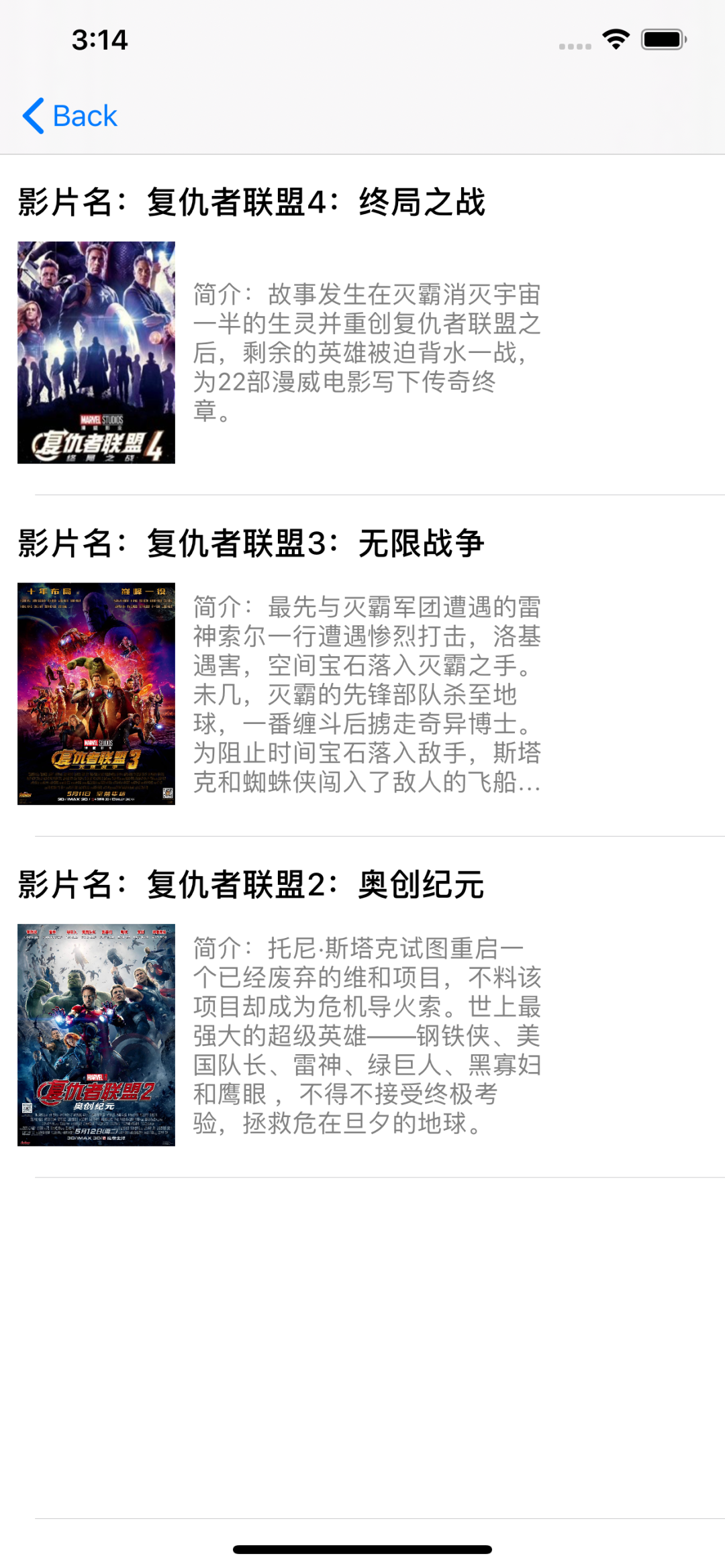
Task: Open the 复仇者联盟2：奥创纪元 movie row
Action: click(362, 1007)
